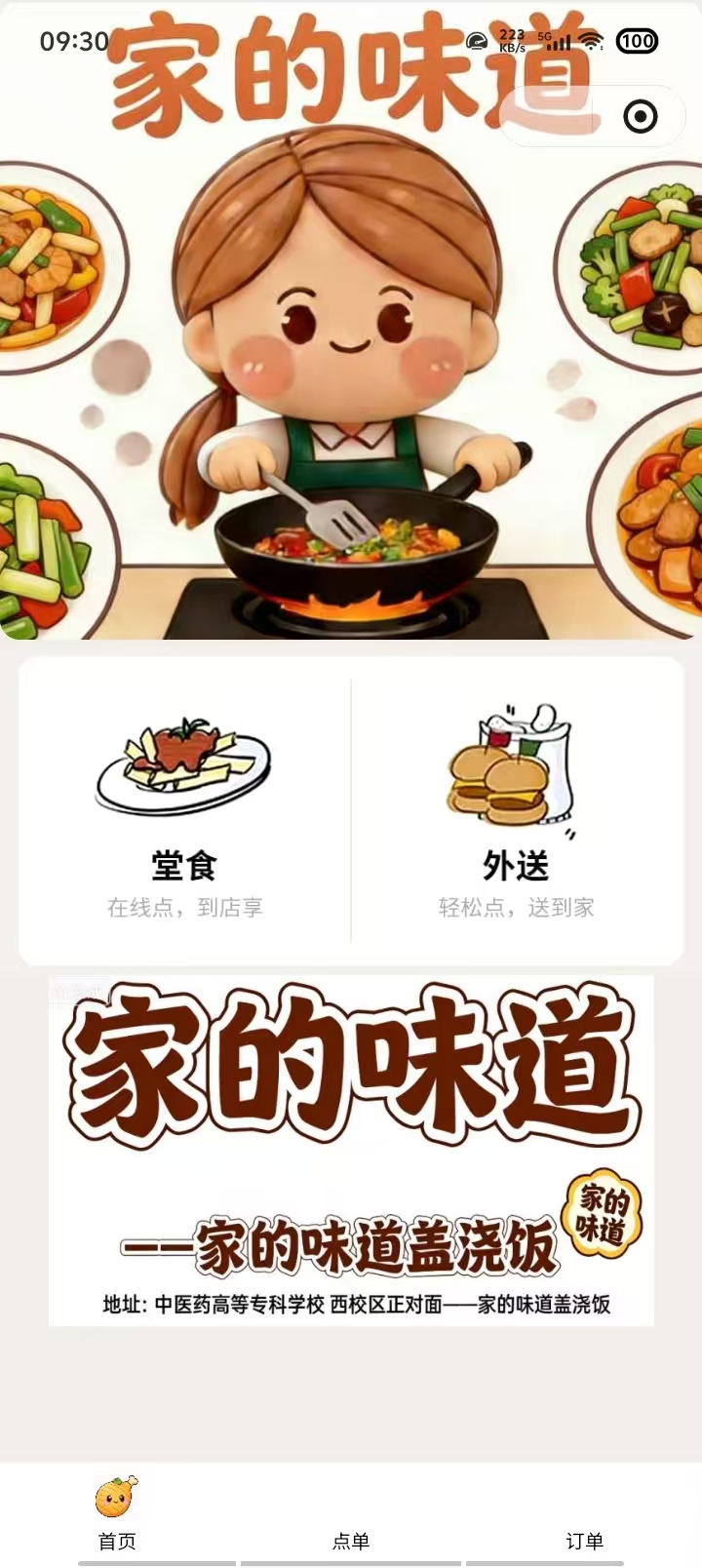Switch to the 点单 tab

(351, 1523)
